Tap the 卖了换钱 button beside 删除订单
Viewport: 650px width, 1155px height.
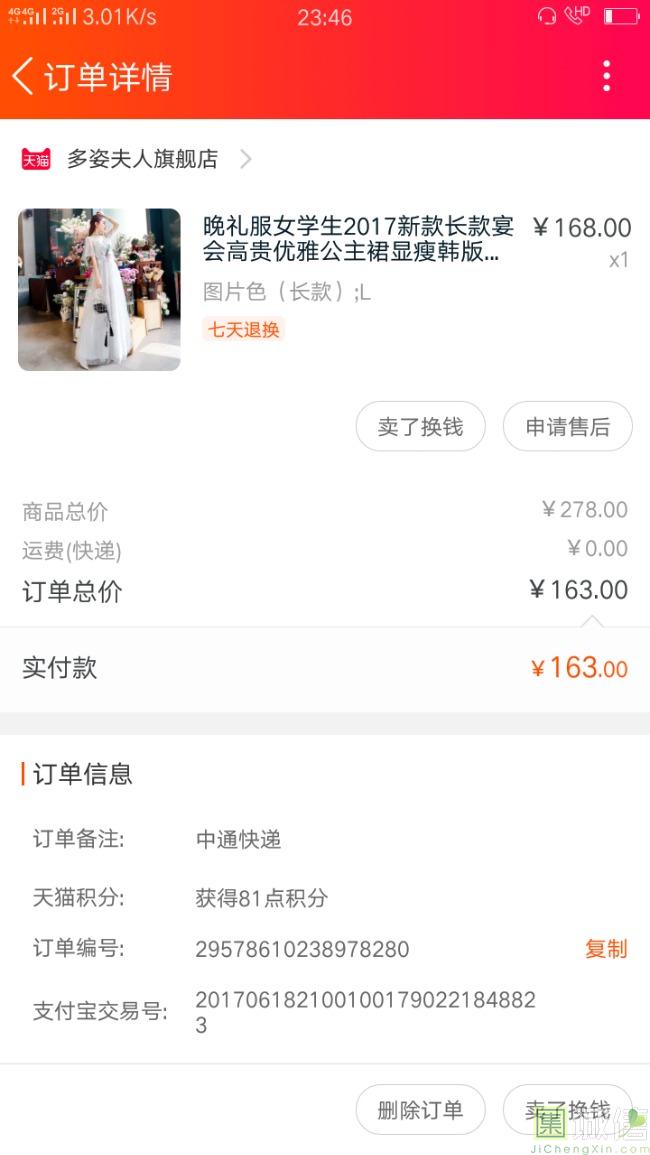(567, 1110)
